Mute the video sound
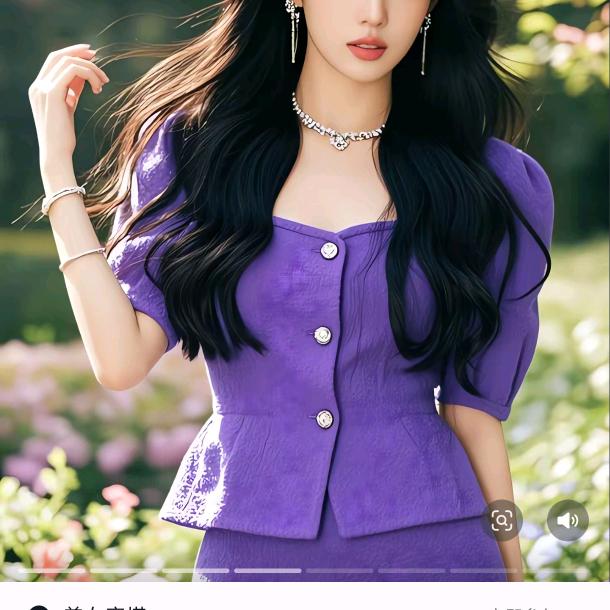Screen dimensions: 610x610 pyautogui.click(x=567, y=520)
